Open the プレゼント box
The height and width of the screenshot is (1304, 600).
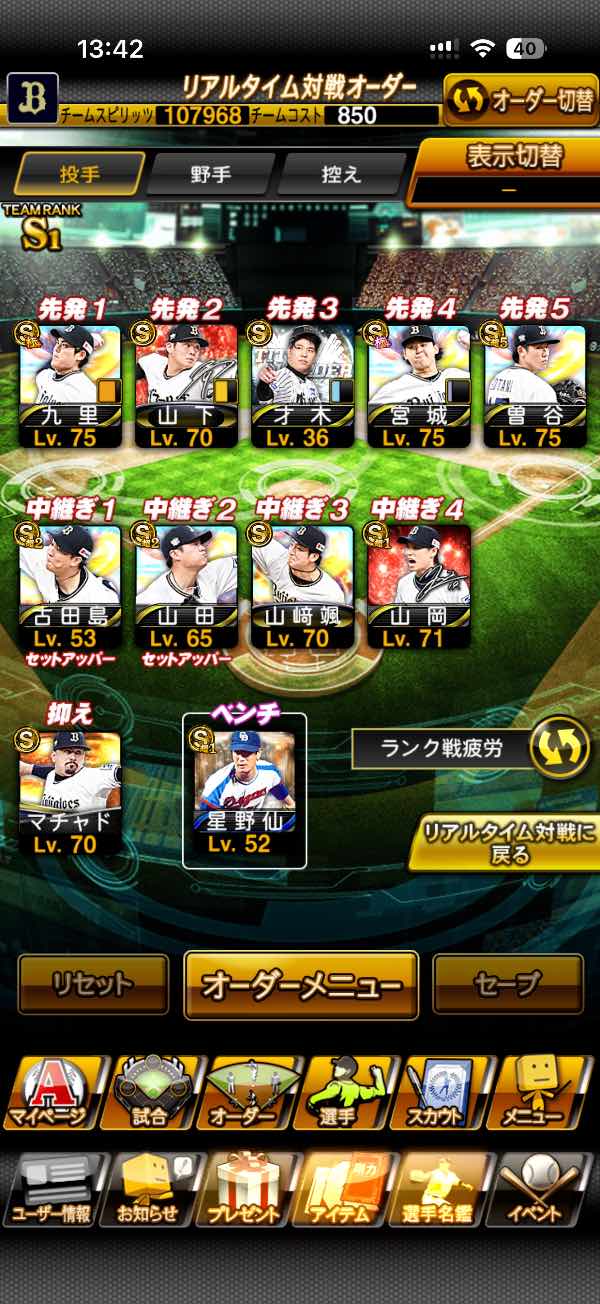pyautogui.click(x=246, y=1190)
